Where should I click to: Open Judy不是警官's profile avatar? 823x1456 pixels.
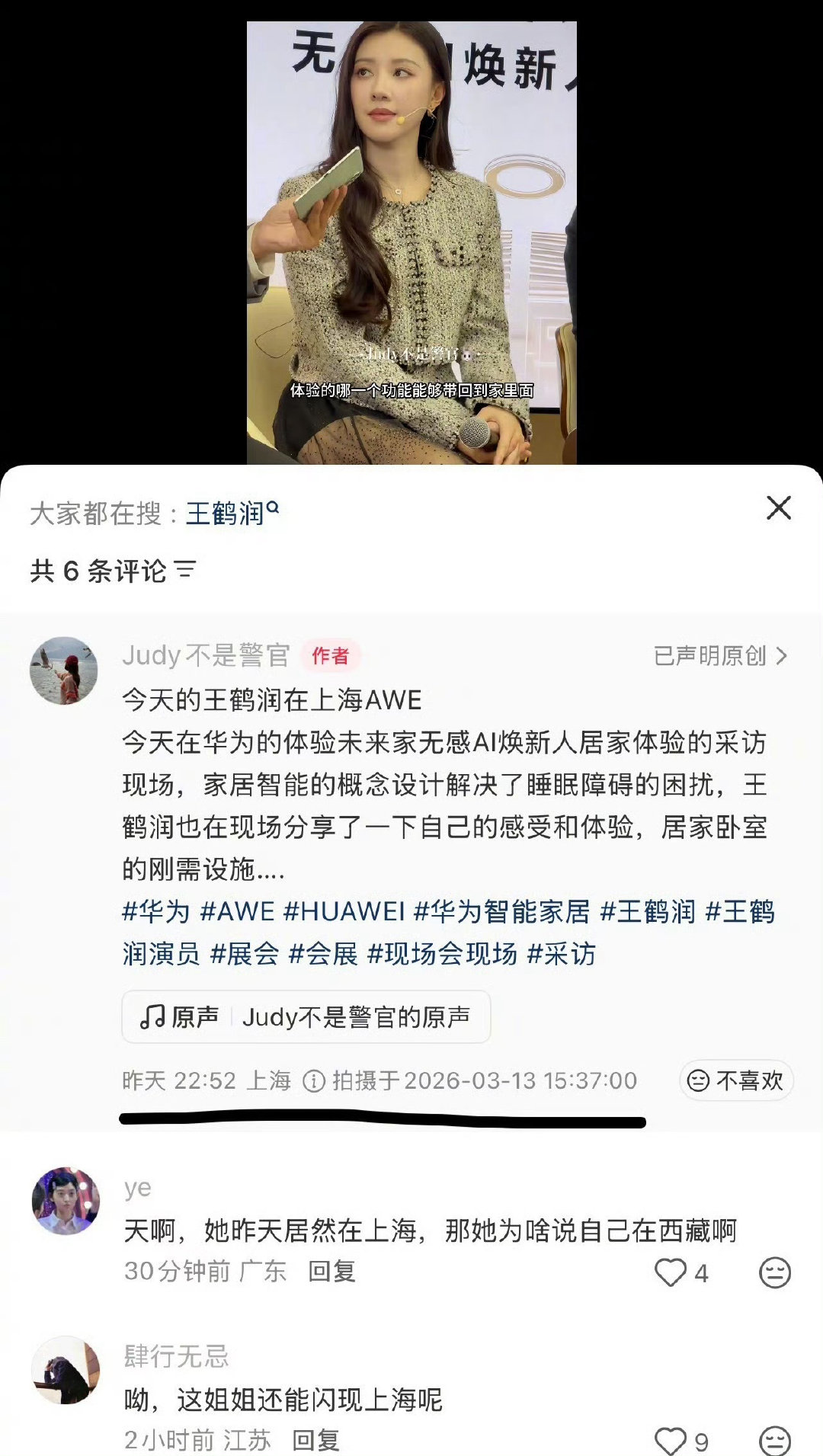click(63, 670)
